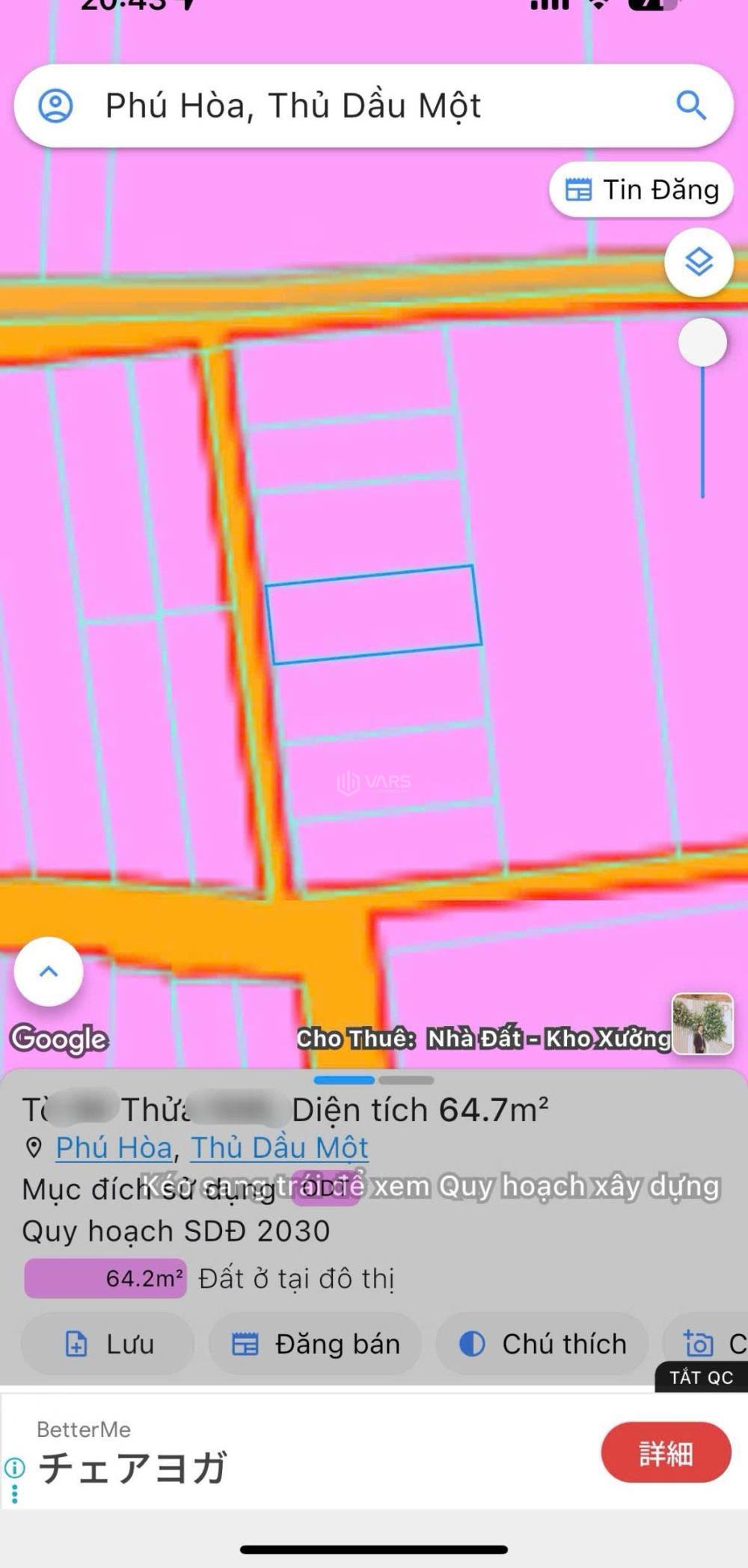Open the account profile icon
The image size is (748, 1568).
(x=55, y=106)
